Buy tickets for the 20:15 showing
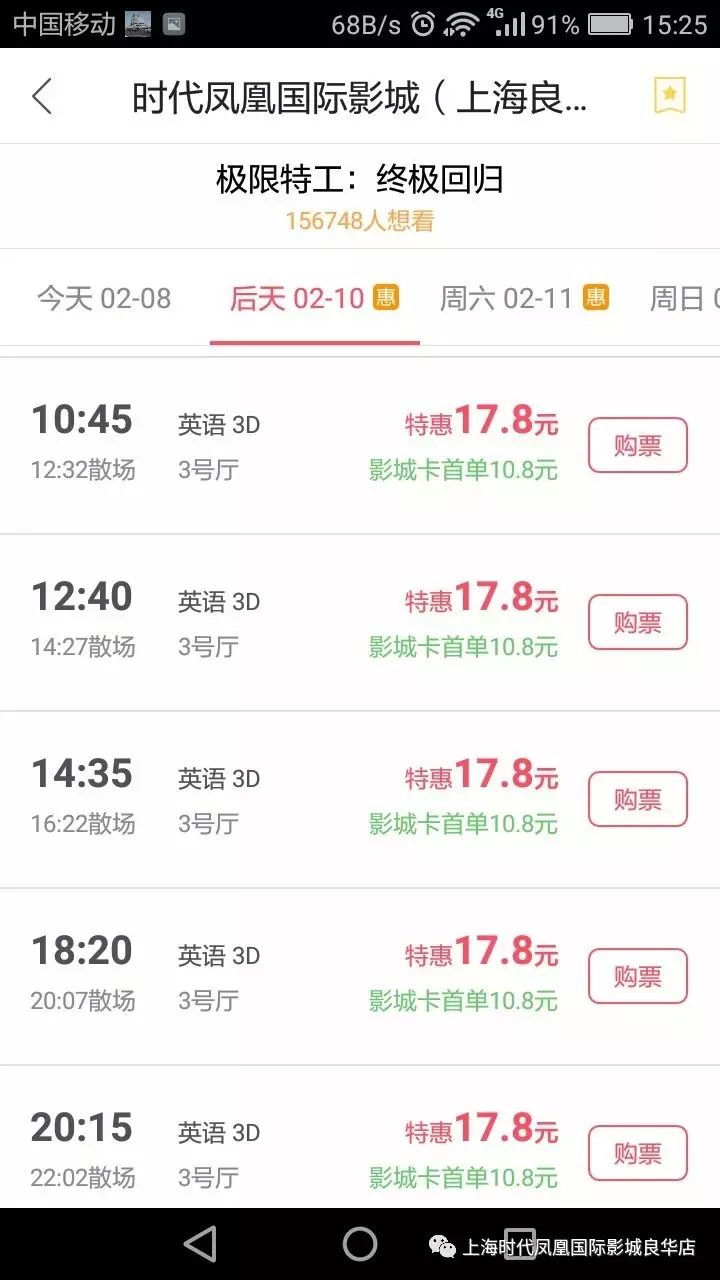This screenshot has height=1280, width=720. pos(638,1153)
